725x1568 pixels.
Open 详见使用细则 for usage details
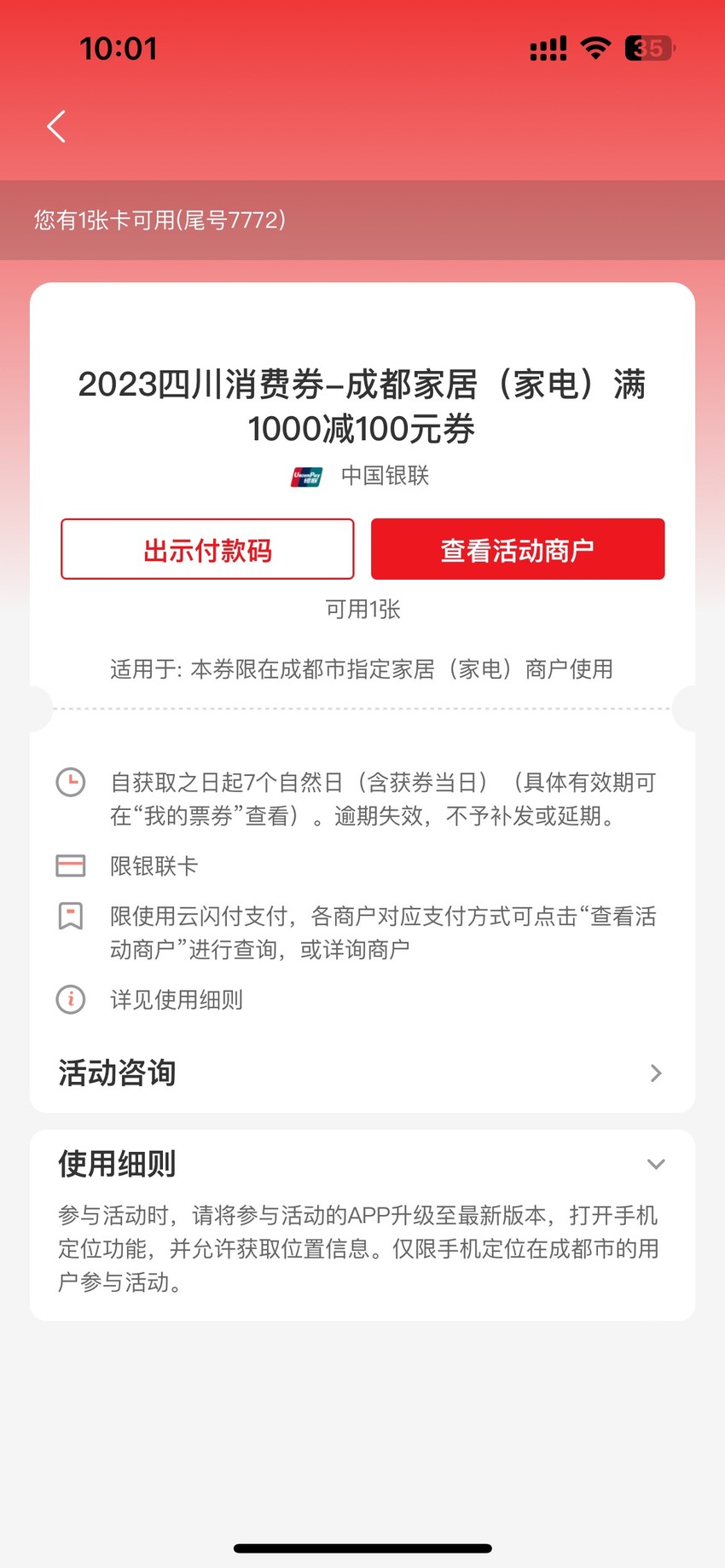tap(177, 999)
